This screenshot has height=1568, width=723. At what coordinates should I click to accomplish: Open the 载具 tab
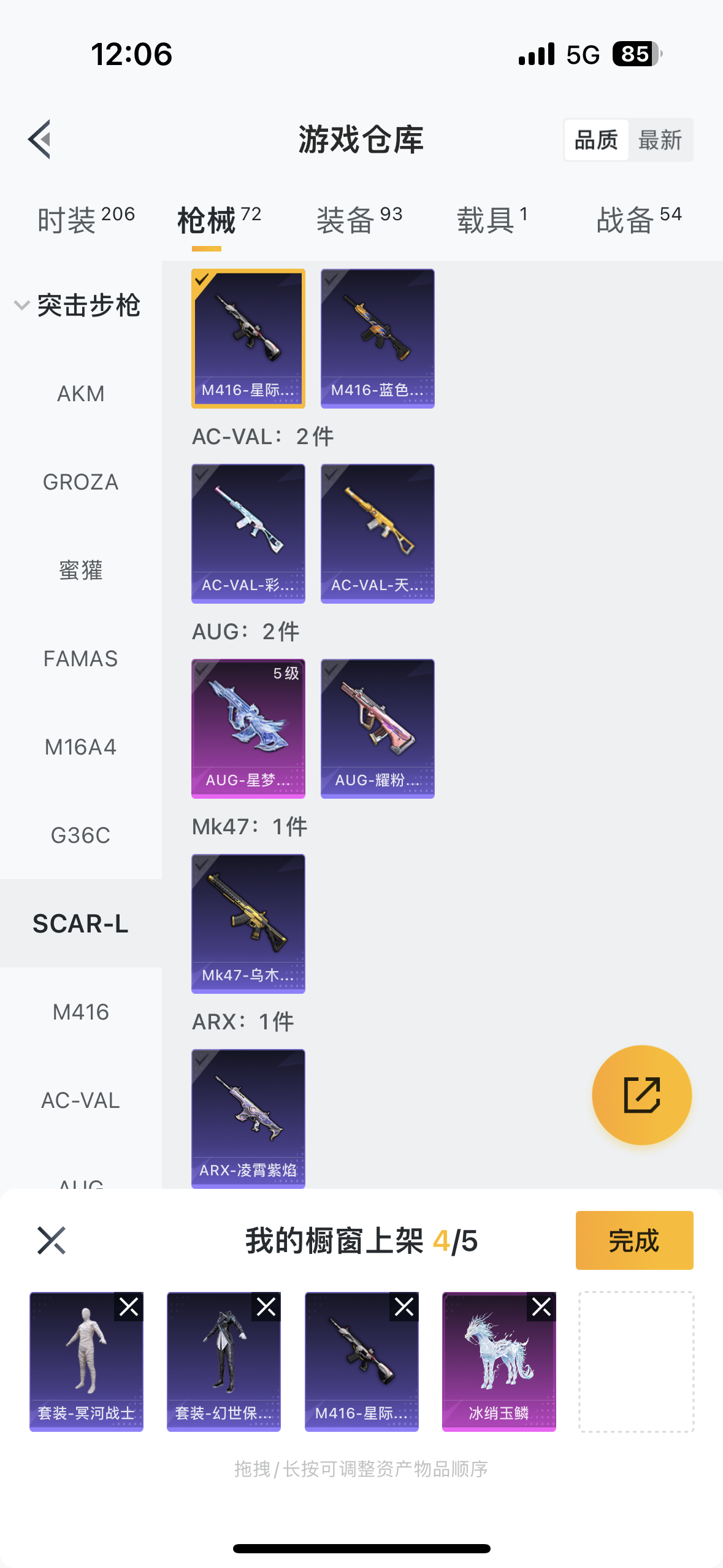coord(492,220)
